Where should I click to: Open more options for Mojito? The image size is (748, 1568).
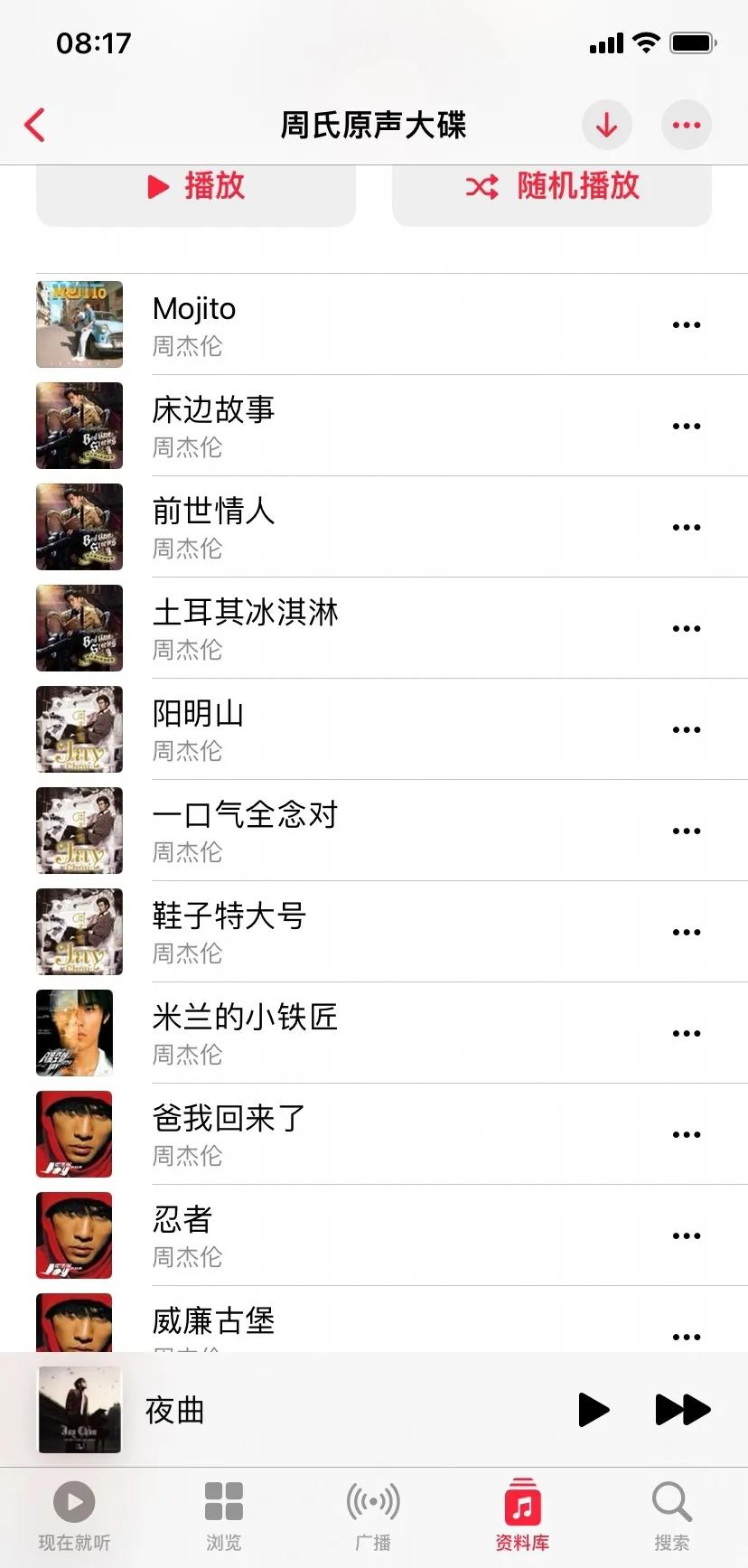pyautogui.click(x=687, y=324)
